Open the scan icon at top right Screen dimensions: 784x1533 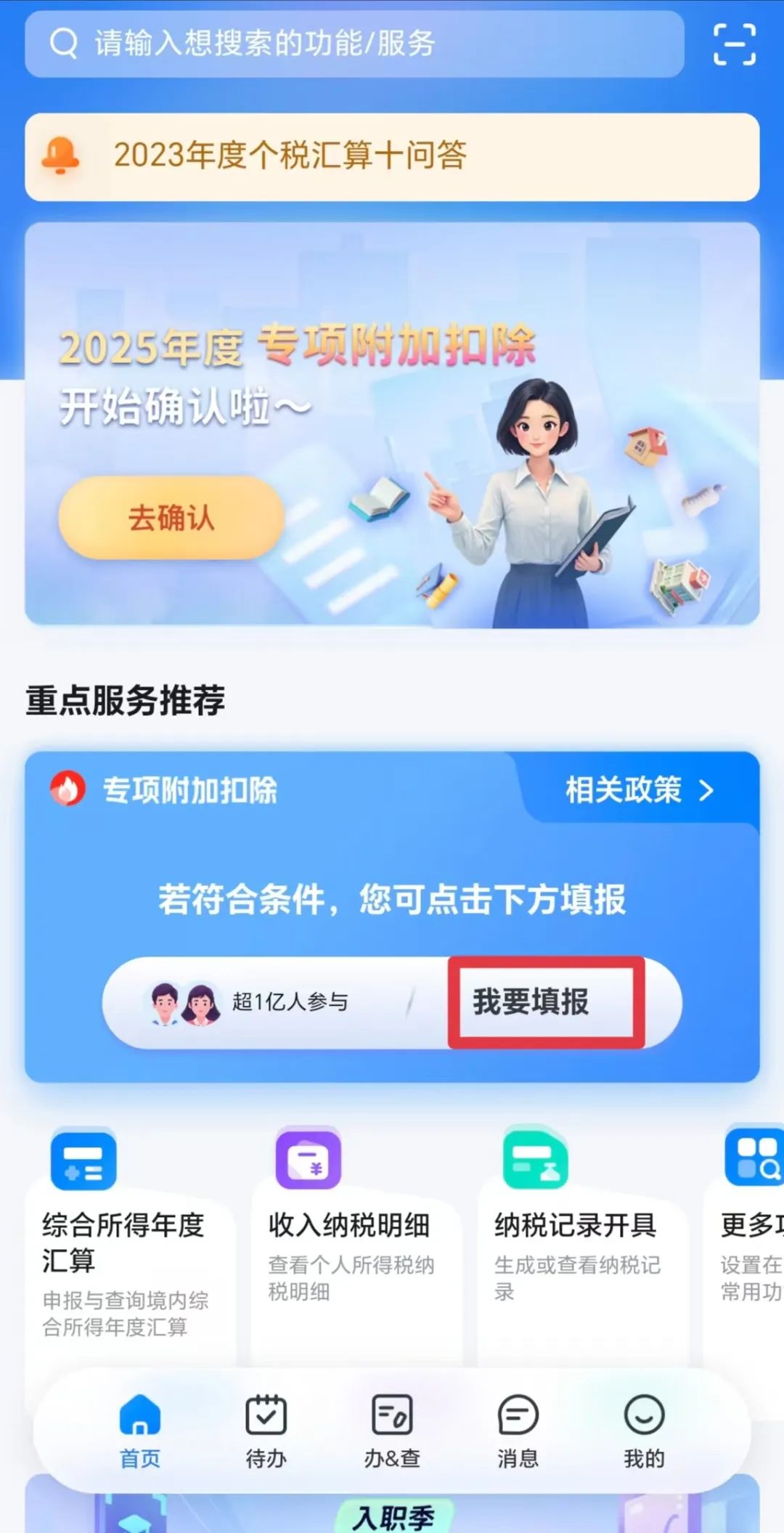click(x=734, y=44)
